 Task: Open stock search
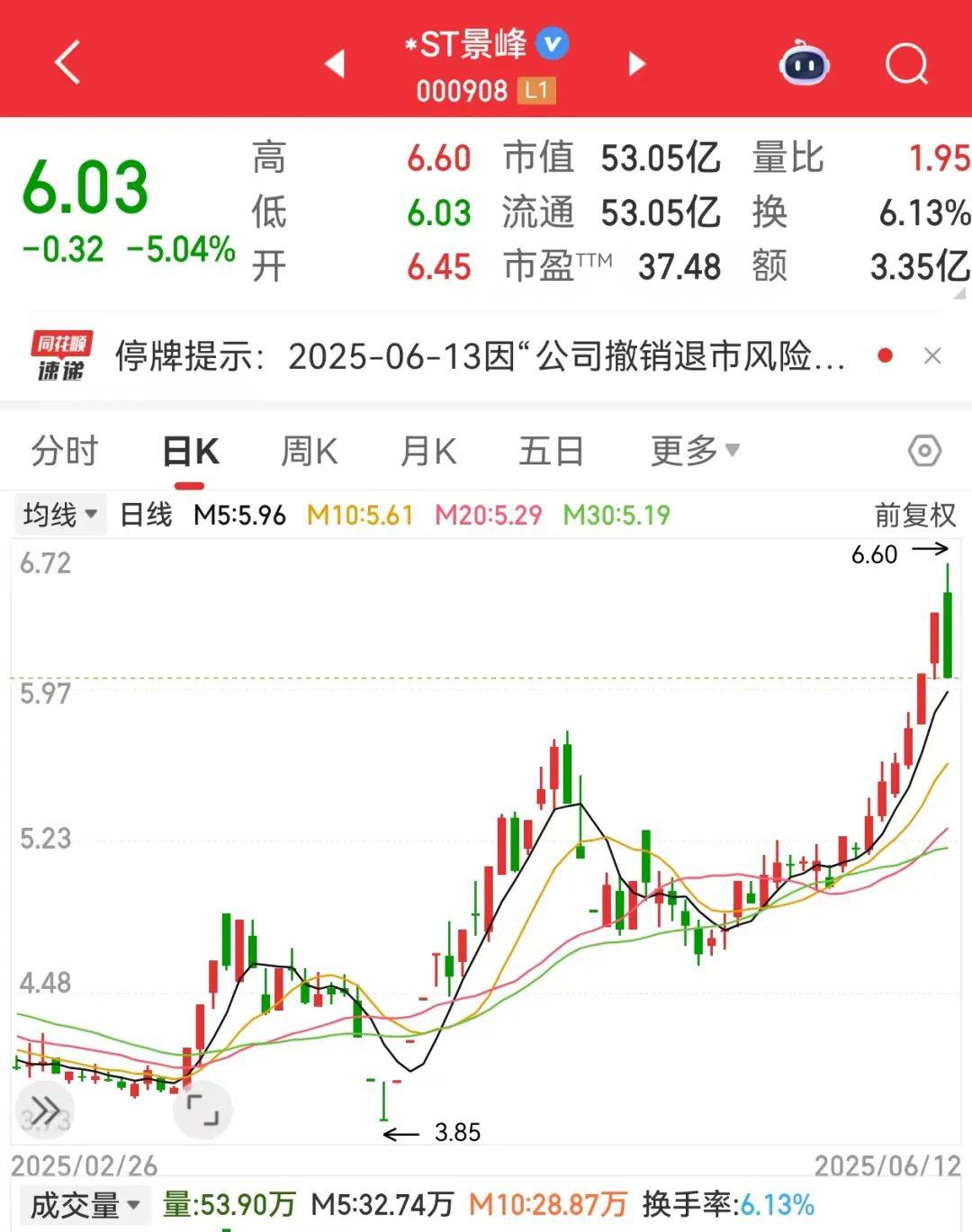[905, 63]
